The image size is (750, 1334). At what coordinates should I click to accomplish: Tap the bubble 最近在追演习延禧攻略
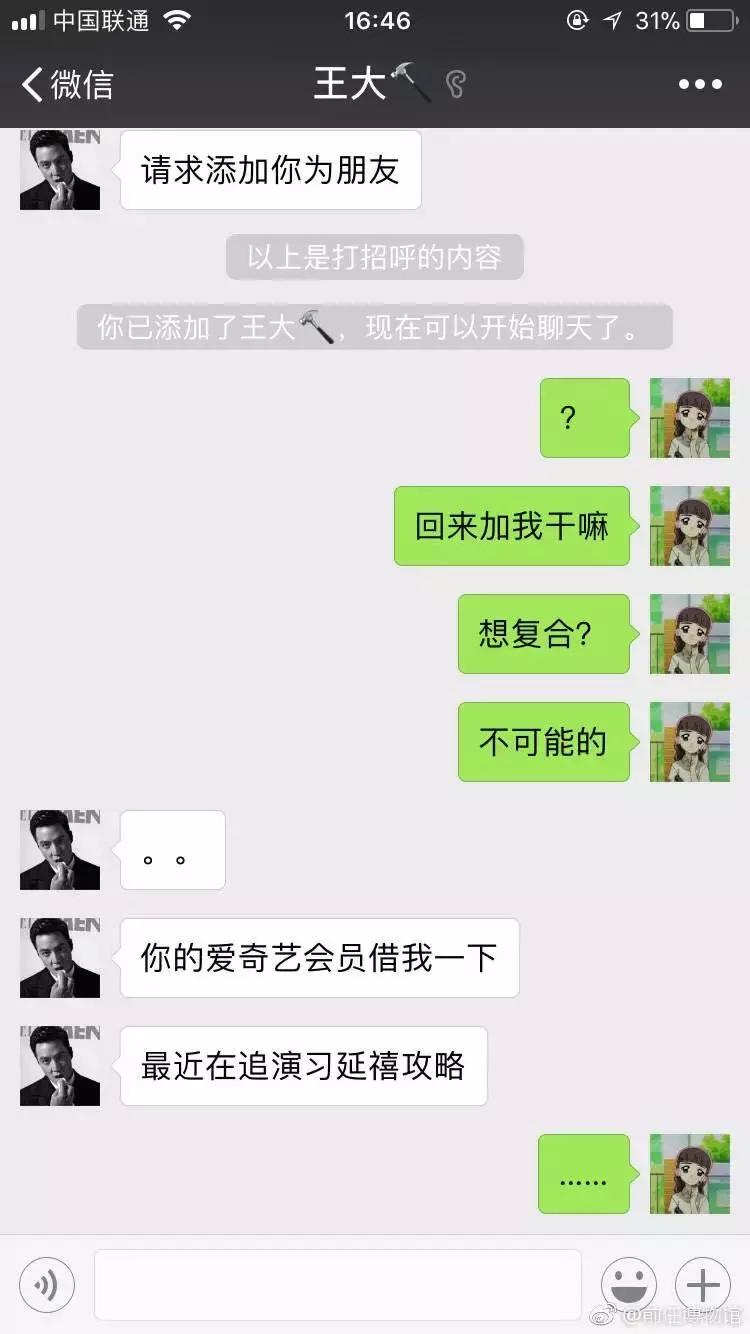point(302,1066)
